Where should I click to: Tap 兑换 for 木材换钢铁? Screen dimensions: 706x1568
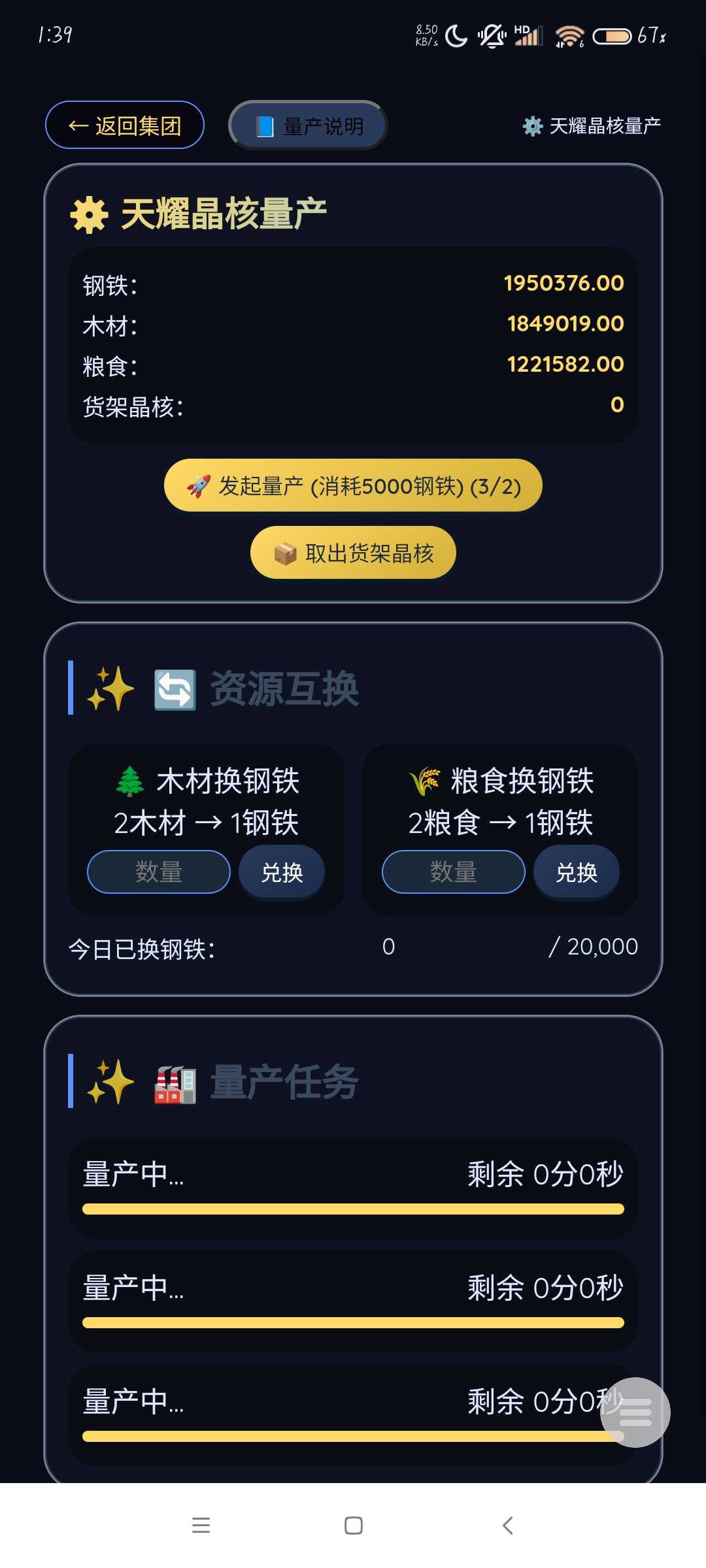click(x=282, y=872)
